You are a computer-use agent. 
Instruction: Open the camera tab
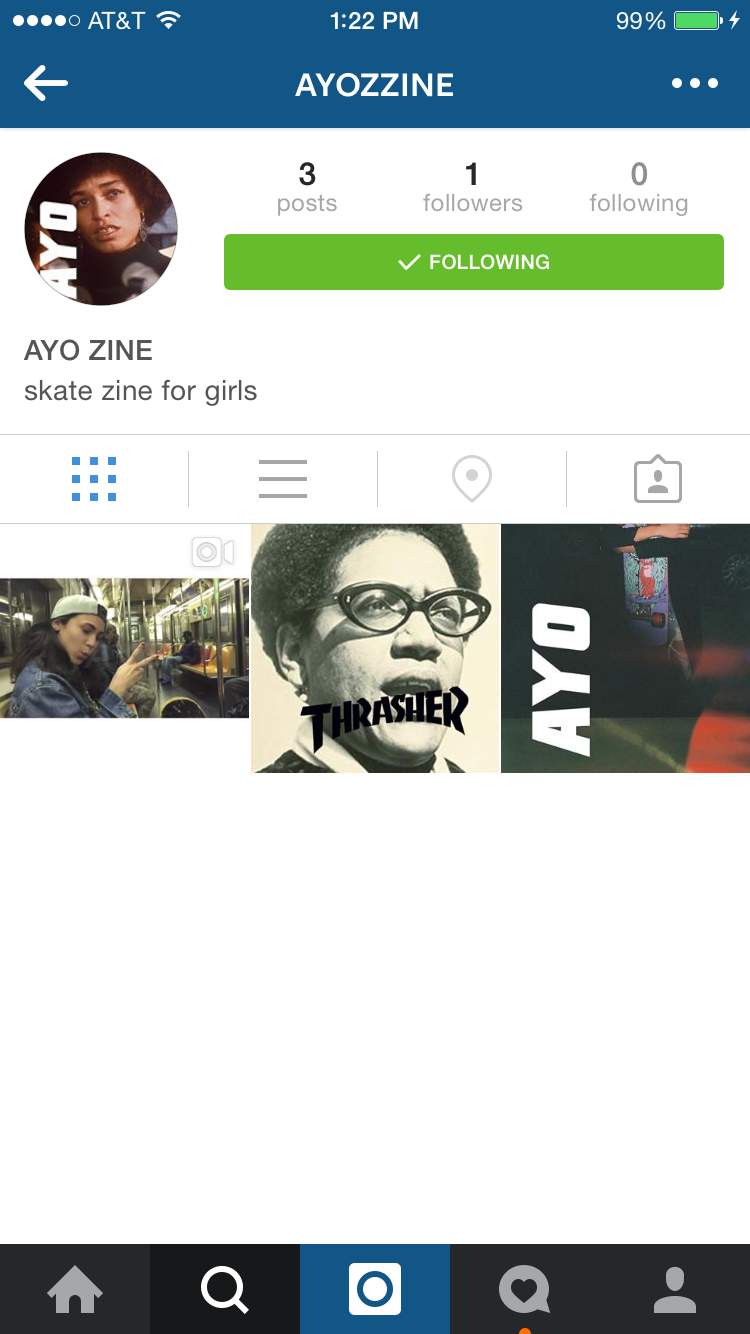[375, 1289]
